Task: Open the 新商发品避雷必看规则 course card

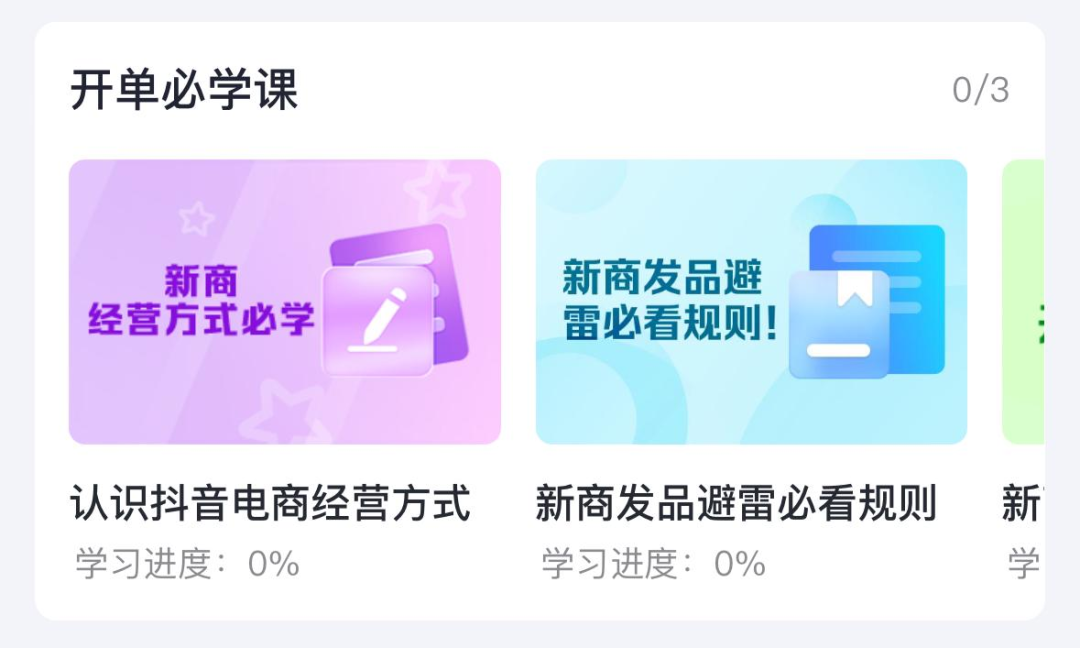Action: point(751,302)
